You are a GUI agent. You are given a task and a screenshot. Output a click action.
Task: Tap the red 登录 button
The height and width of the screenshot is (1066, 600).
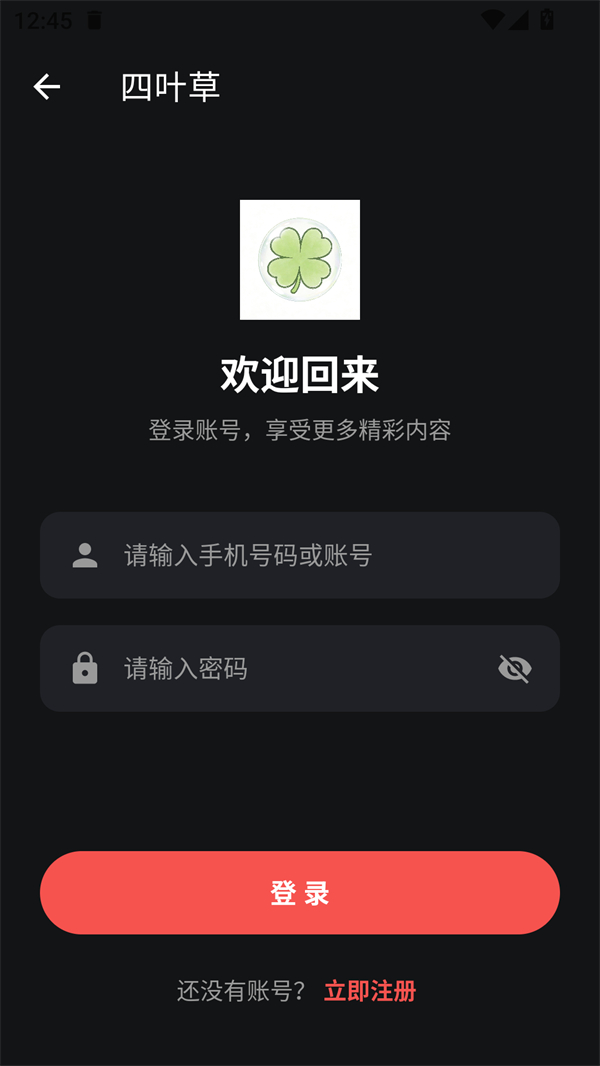coord(300,893)
